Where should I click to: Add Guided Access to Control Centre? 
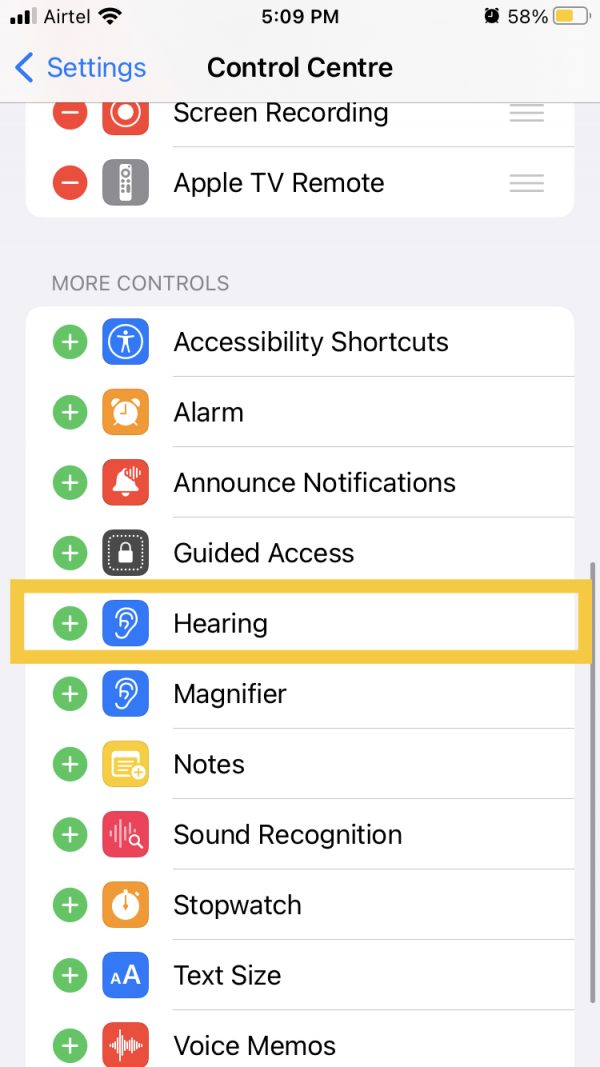click(70, 553)
